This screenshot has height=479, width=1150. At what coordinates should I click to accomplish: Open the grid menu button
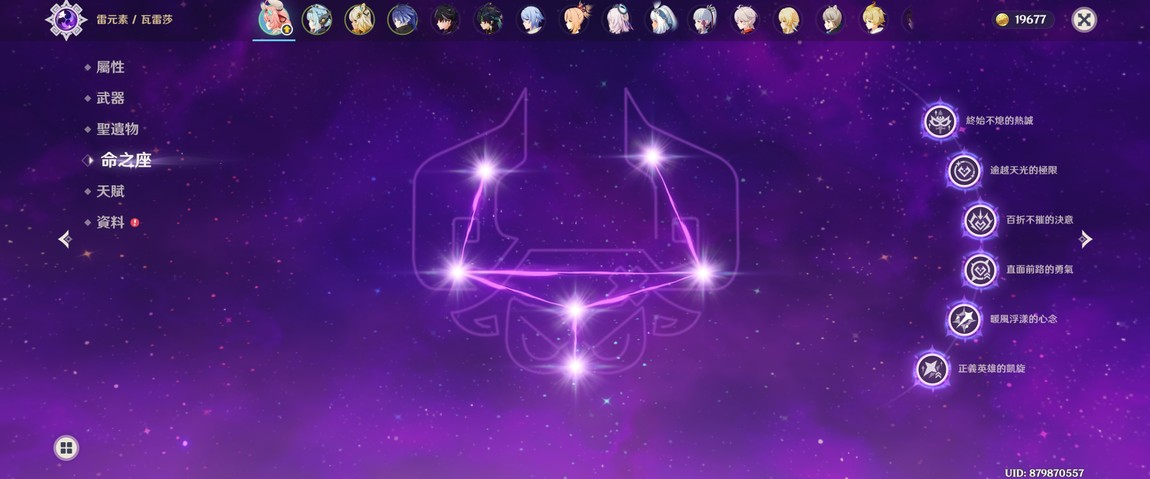66,448
